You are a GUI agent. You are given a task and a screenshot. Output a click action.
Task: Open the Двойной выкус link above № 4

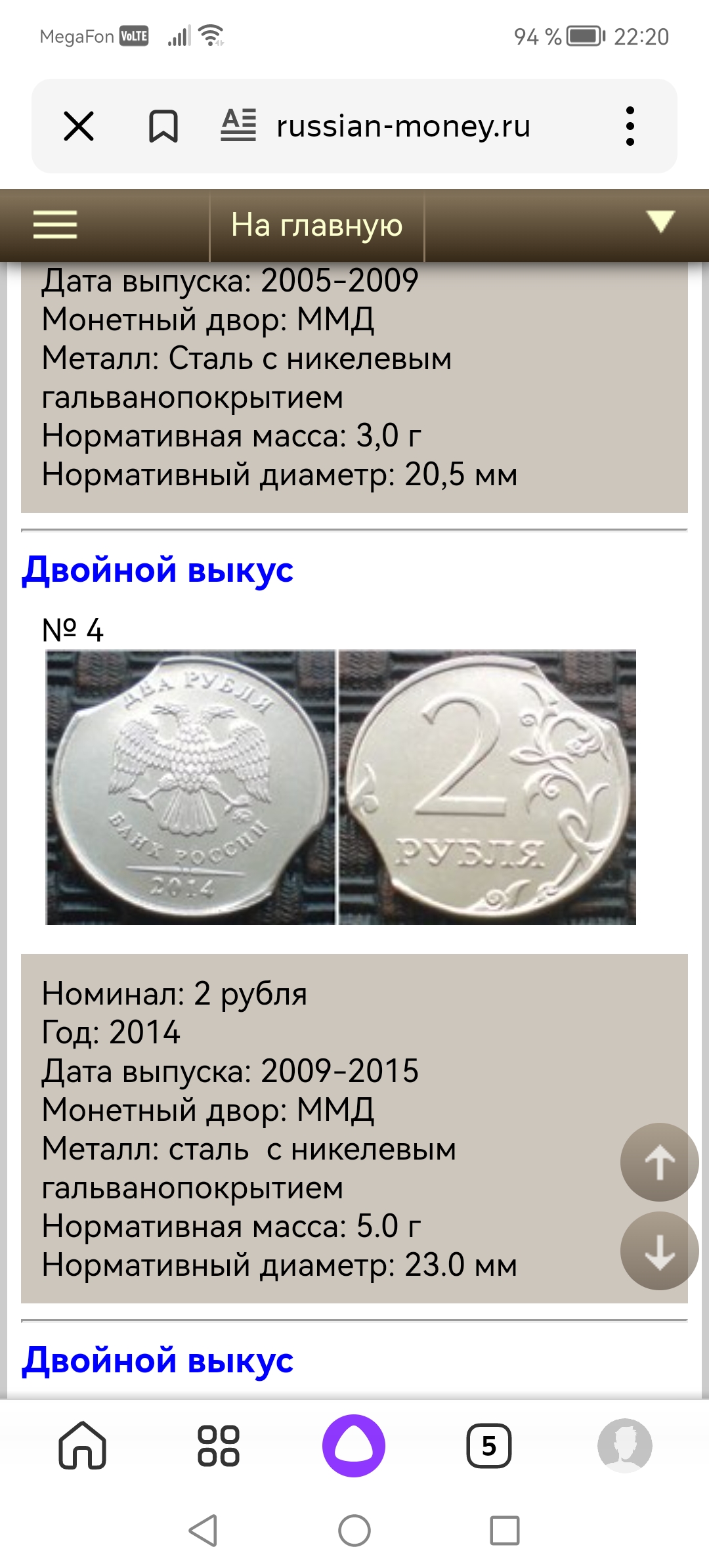tap(158, 569)
